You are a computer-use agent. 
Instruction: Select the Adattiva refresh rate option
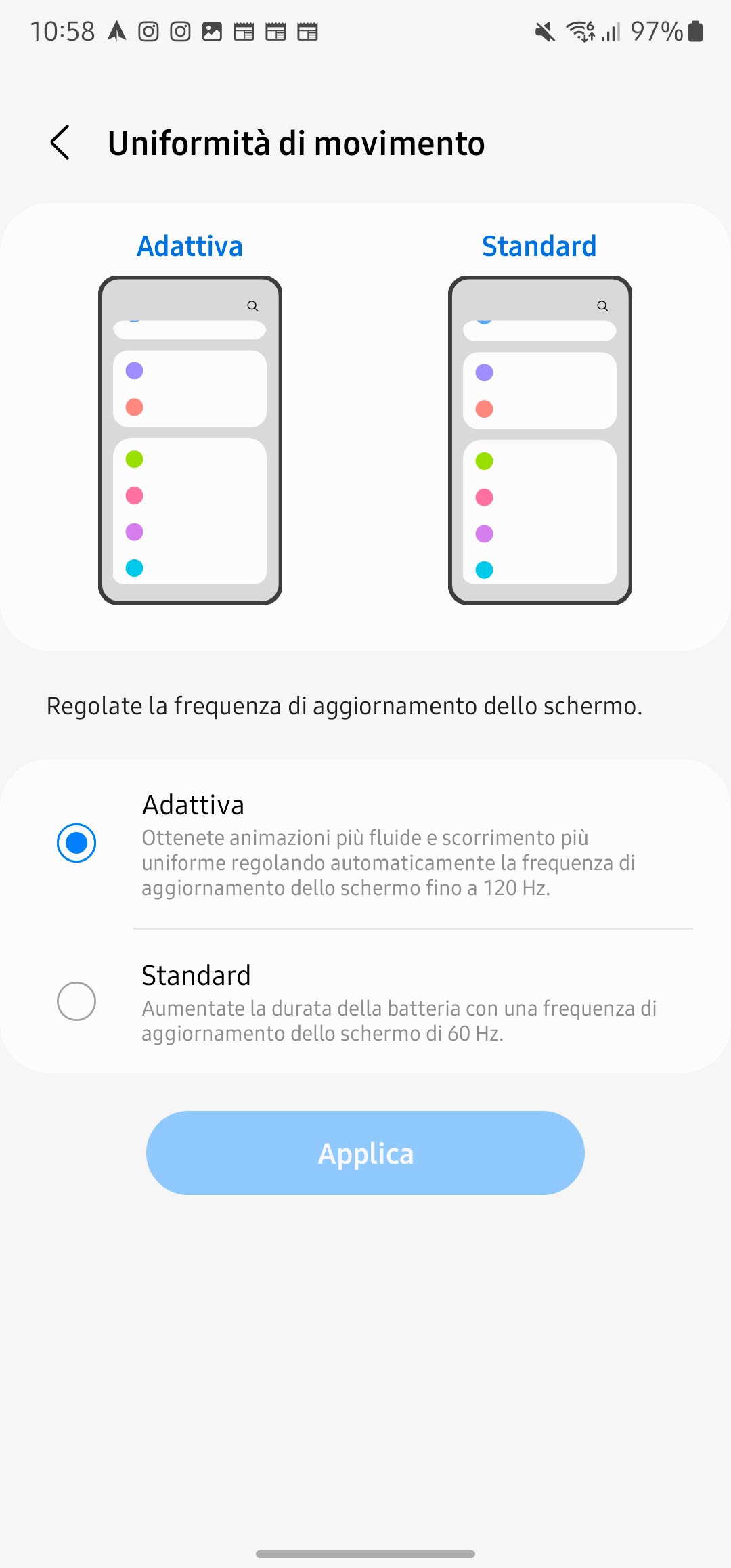click(x=365, y=844)
